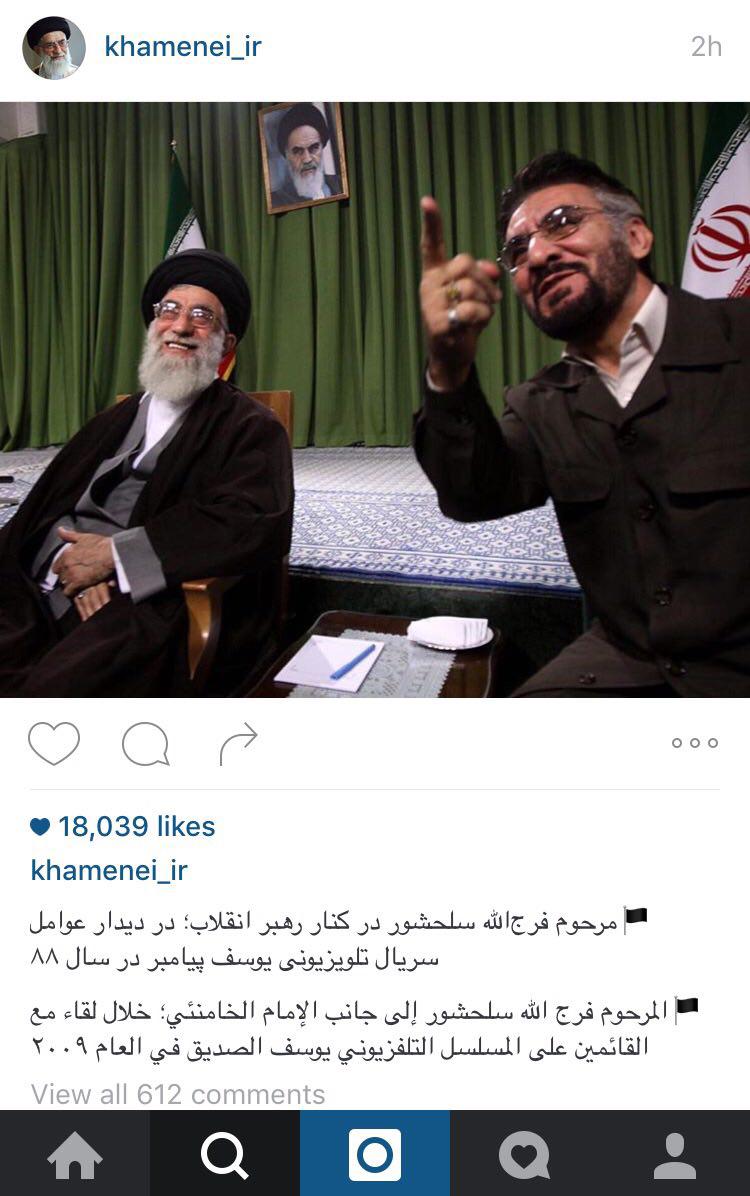The width and height of the screenshot is (750, 1196).
Task: Go to the Home feed tab
Action: (x=75, y=1154)
